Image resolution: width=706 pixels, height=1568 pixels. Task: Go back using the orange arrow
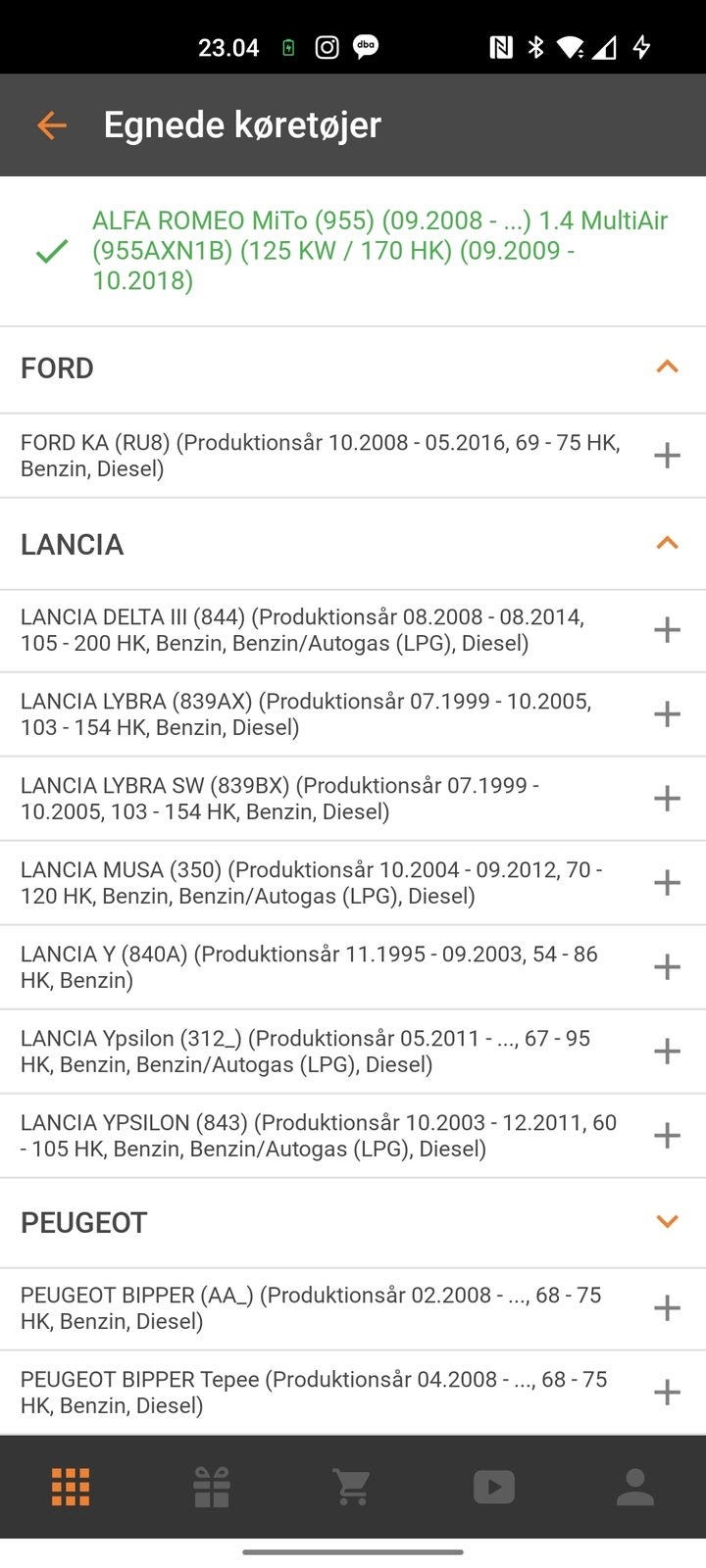(51, 125)
